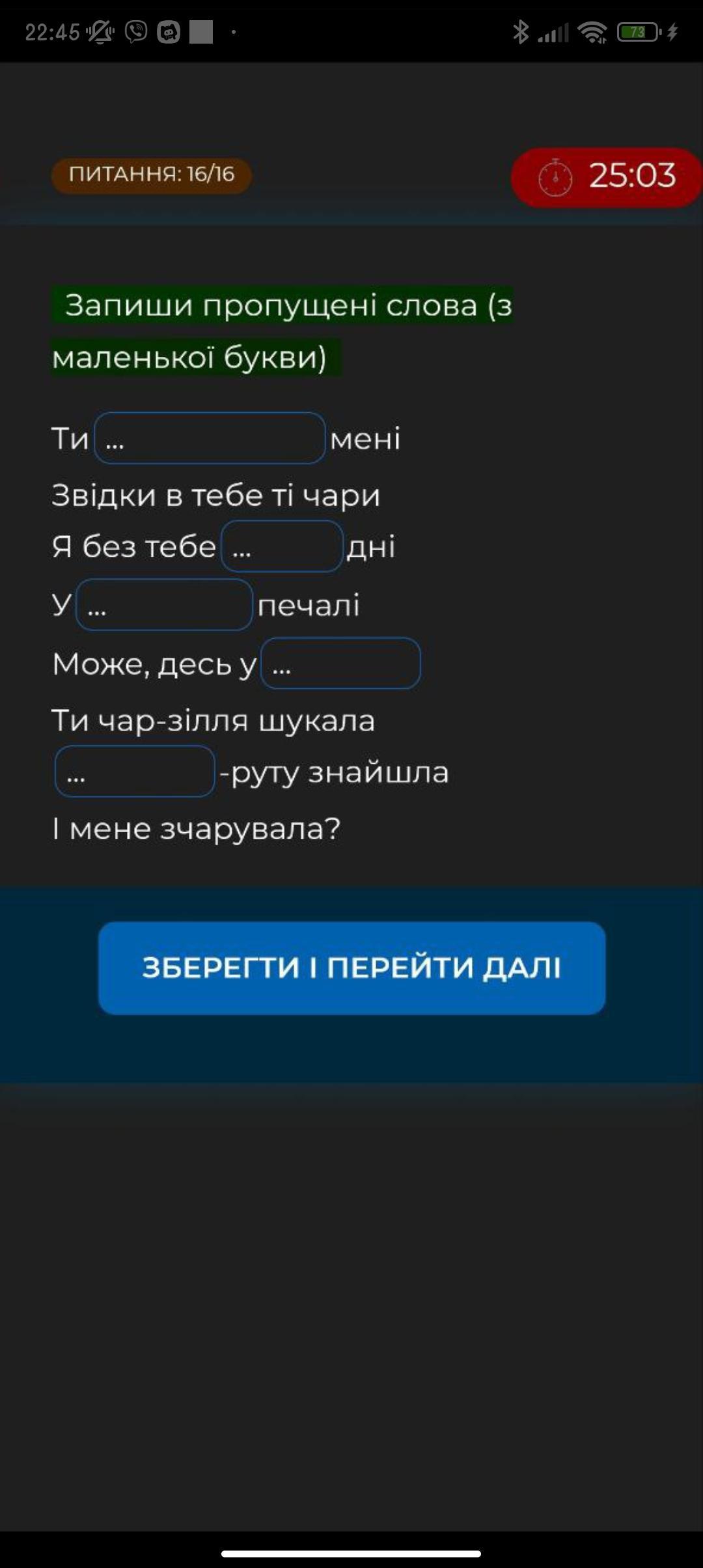Activate the blank after 'Може, десь у'
The height and width of the screenshot is (1568, 703).
(x=340, y=664)
